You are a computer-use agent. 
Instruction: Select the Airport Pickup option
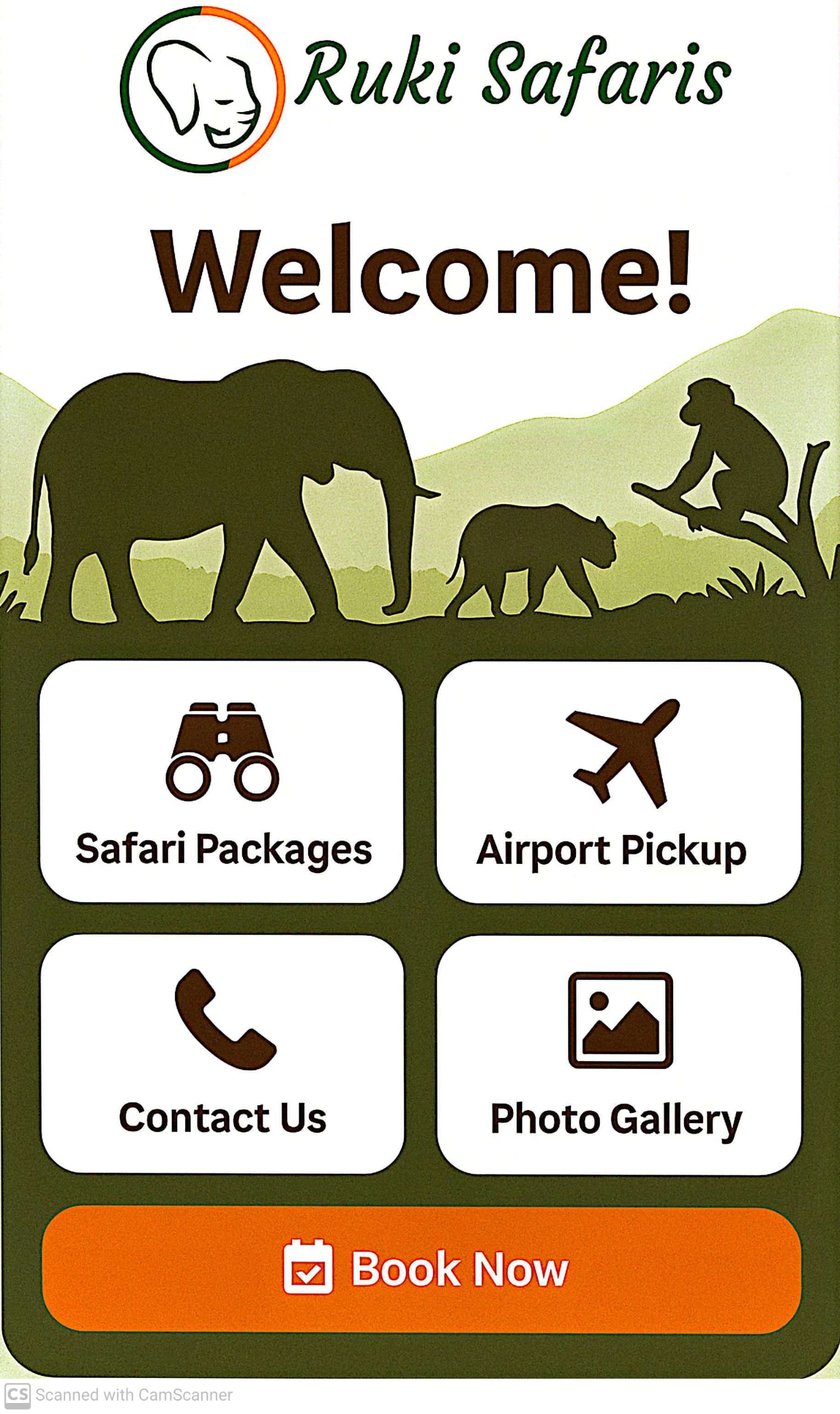pos(619,782)
